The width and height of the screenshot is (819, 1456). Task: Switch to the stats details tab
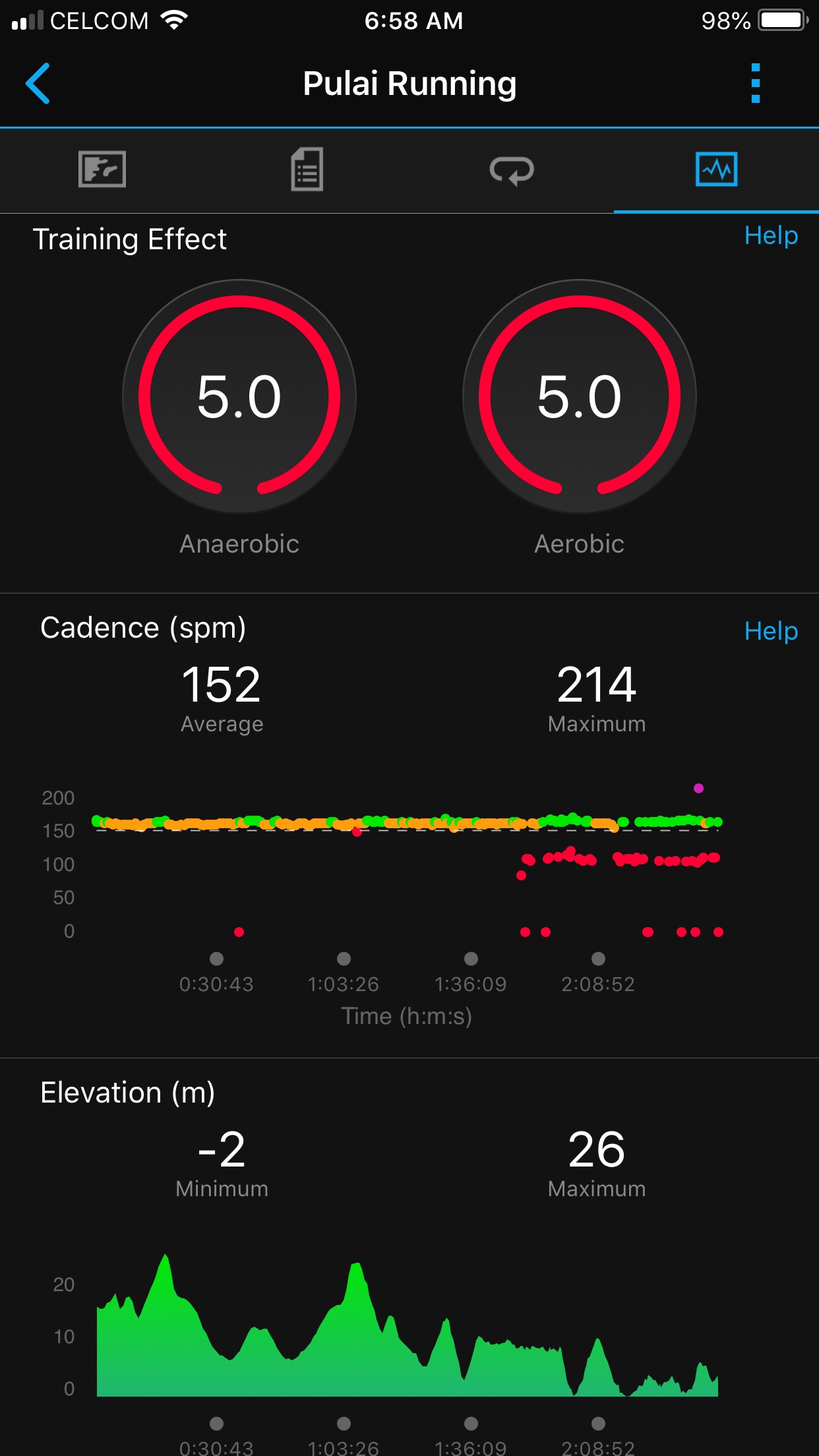point(307,169)
